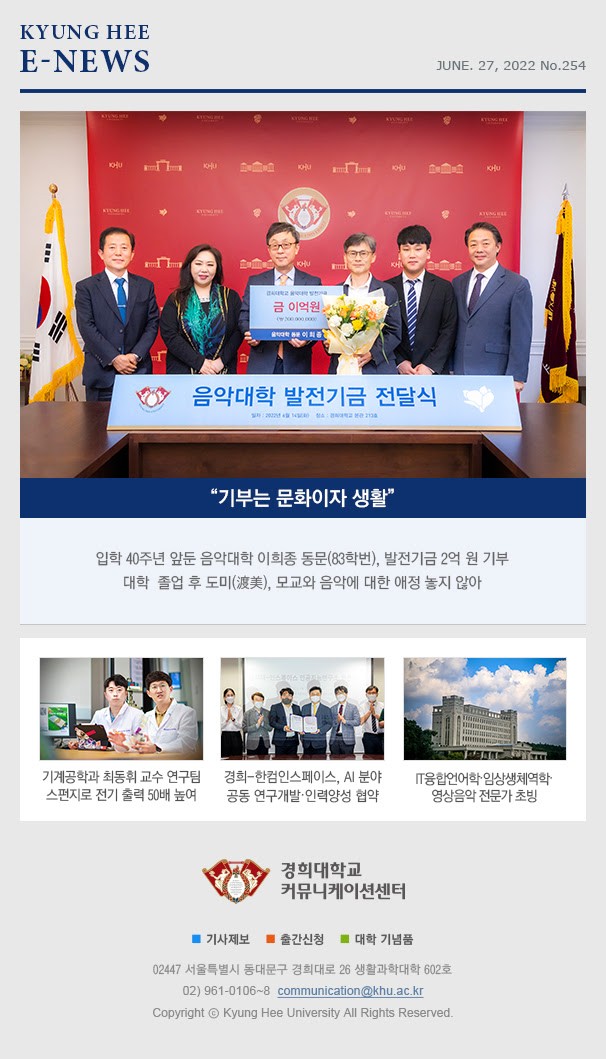Open the "기부는 문화이자 생활" headline article
The height and width of the screenshot is (1059, 606).
tap(302, 498)
